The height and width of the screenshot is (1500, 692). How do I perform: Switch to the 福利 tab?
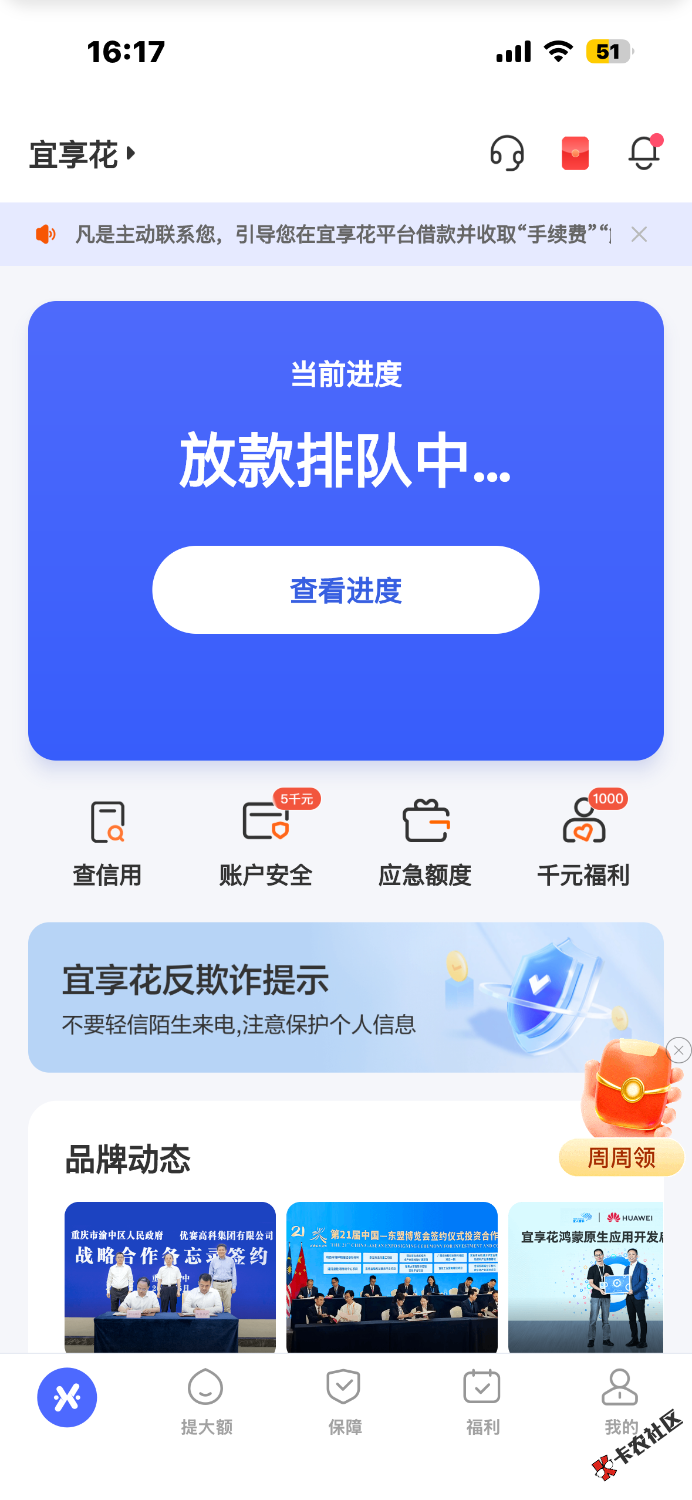(482, 1402)
